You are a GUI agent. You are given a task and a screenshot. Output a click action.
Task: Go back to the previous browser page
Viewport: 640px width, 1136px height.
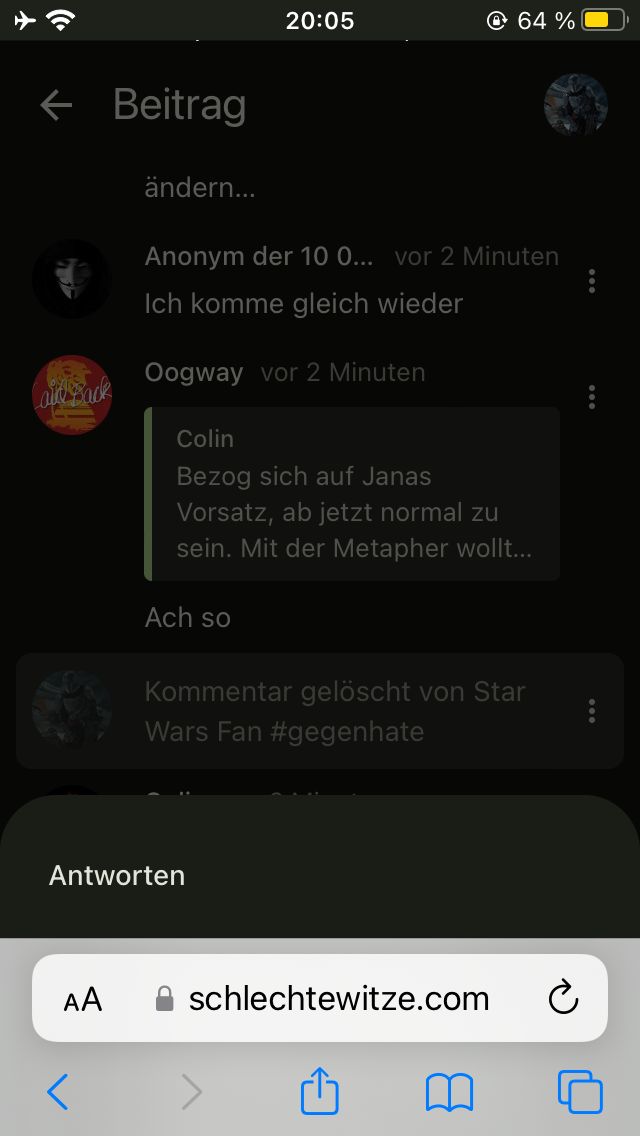click(x=58, y=1092)
